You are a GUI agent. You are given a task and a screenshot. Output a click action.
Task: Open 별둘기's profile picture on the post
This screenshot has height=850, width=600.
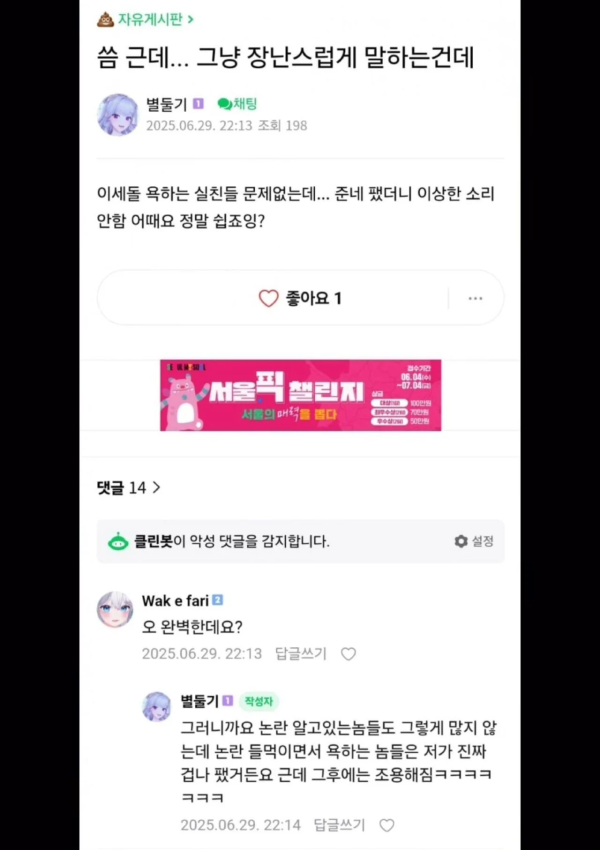click(x=117, y=114)
